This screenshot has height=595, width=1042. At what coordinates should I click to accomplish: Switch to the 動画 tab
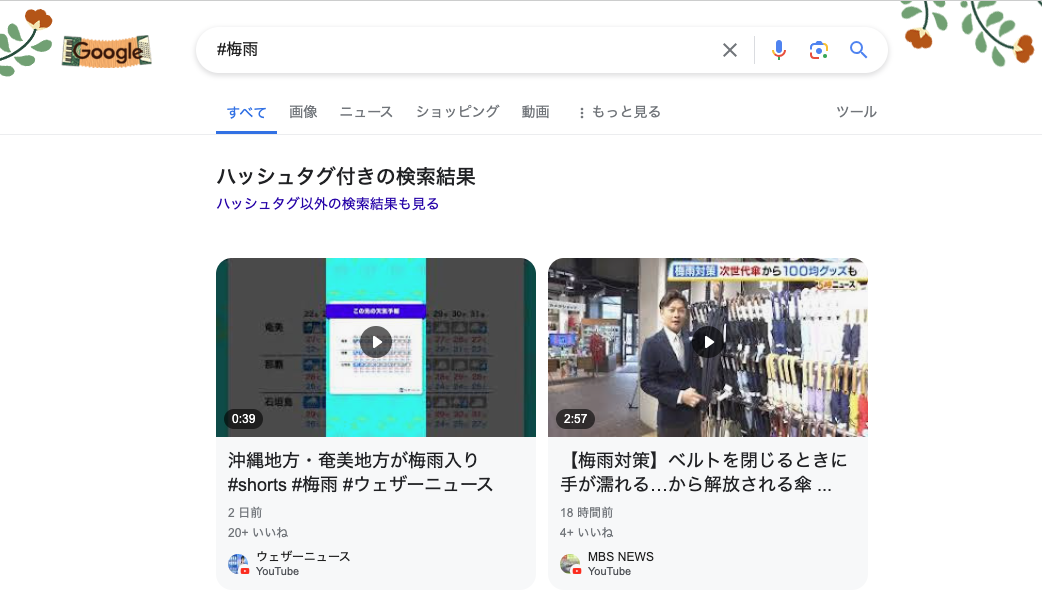coord(535,112)
